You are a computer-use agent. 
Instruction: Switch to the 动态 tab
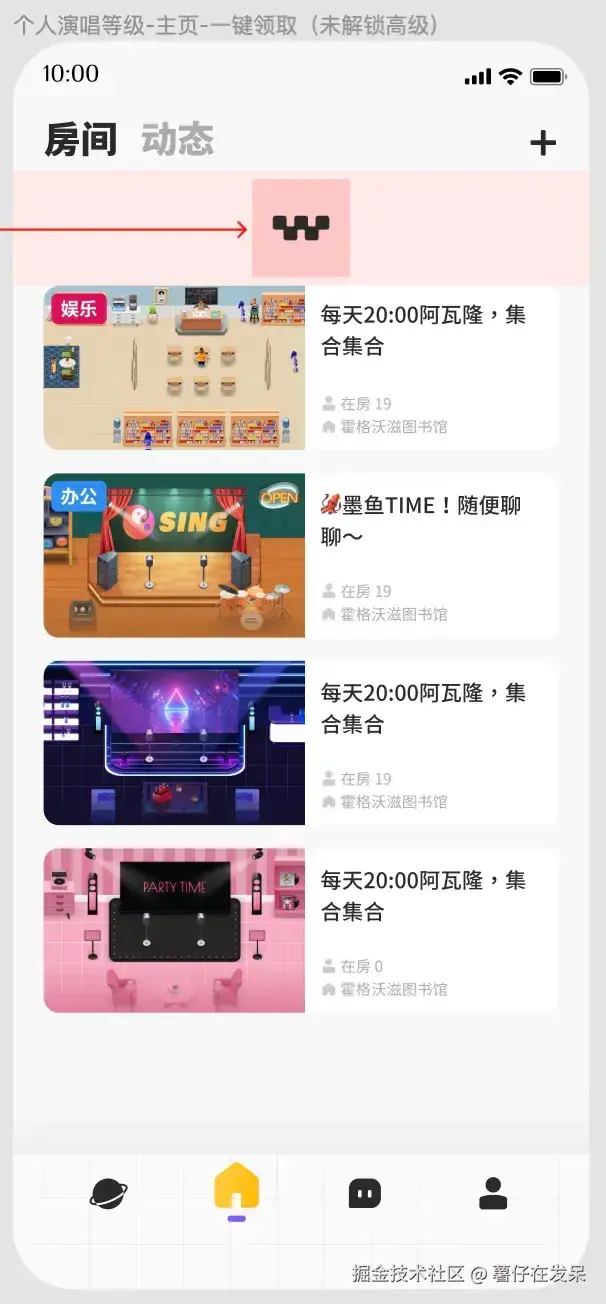pyautogui.click(x=178, y=141)
